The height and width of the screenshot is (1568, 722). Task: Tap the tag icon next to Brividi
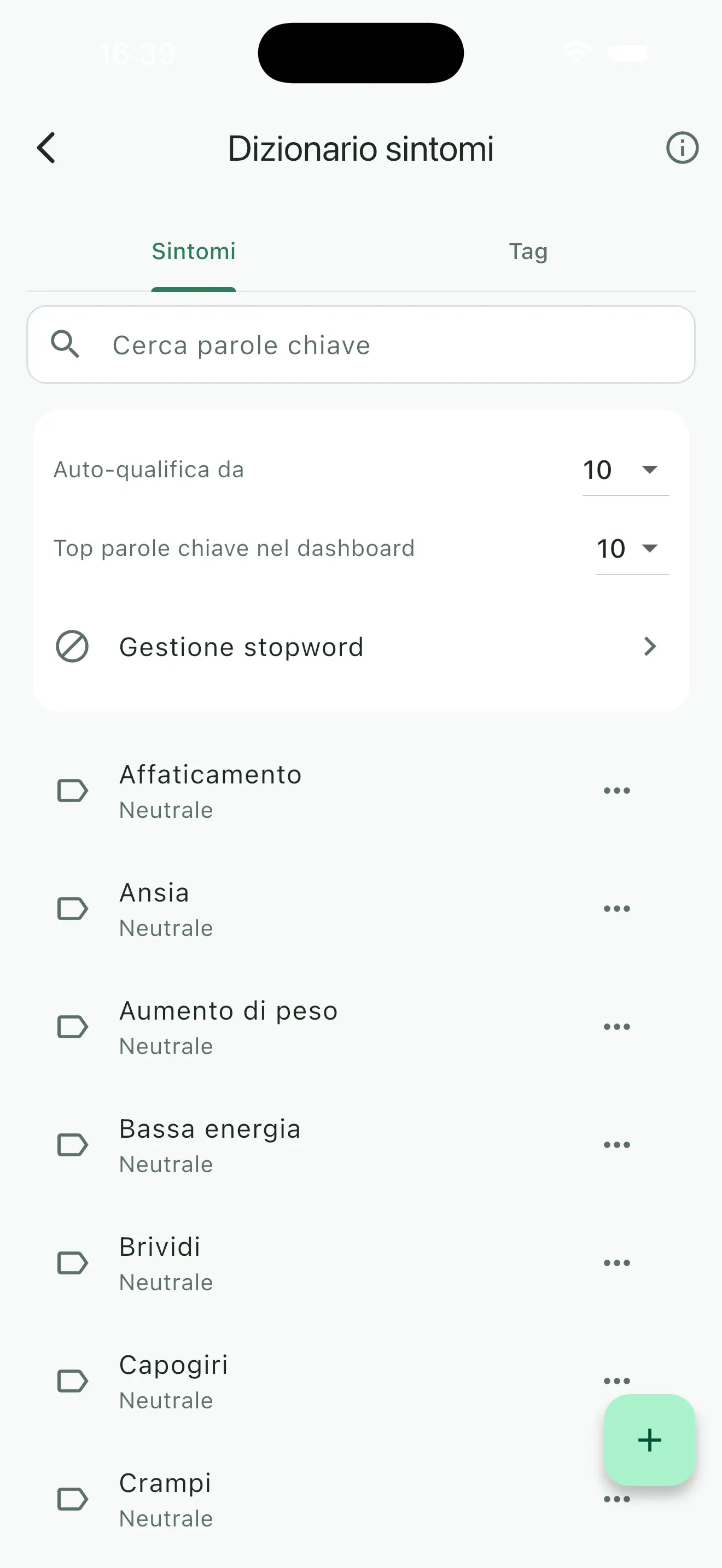coord(72,1263)
